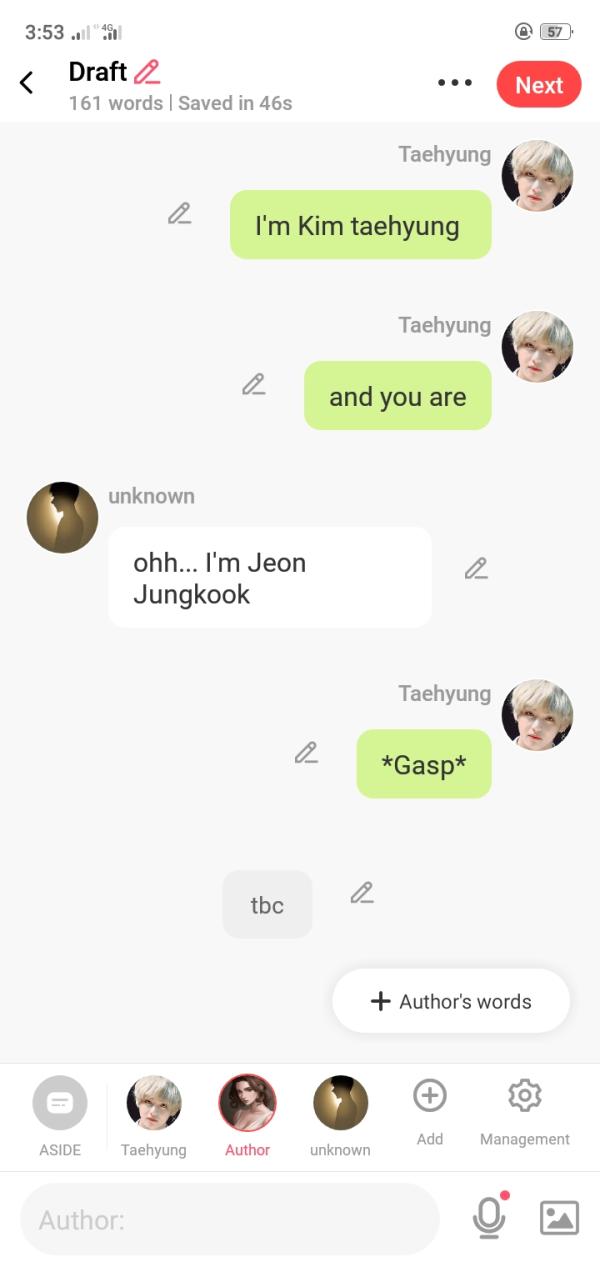This screenshot has width=600, height=1267.
Task: Edit the "I'm Kim taehyung" message
Action: 180,213
